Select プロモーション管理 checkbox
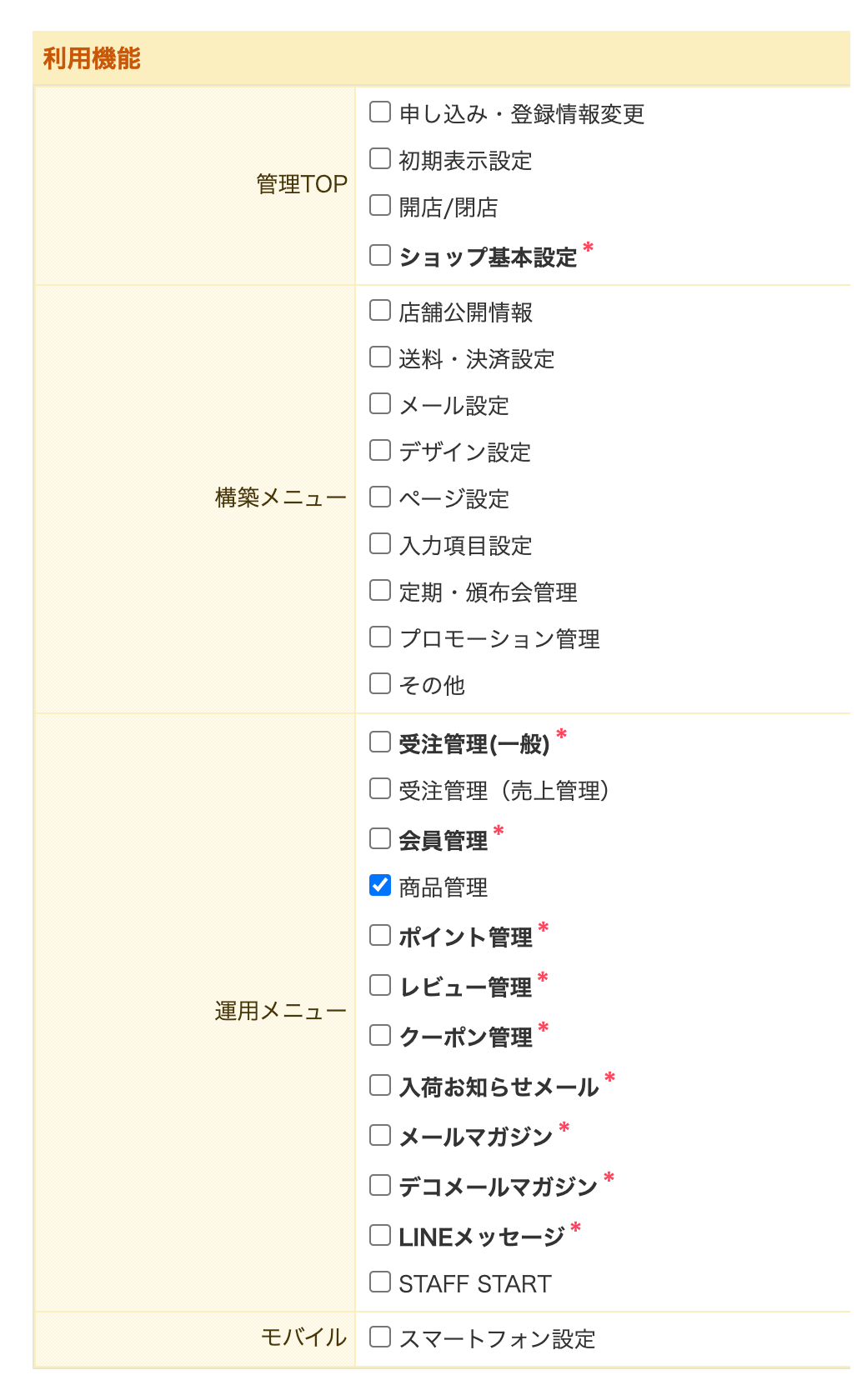 click(380, 637)
